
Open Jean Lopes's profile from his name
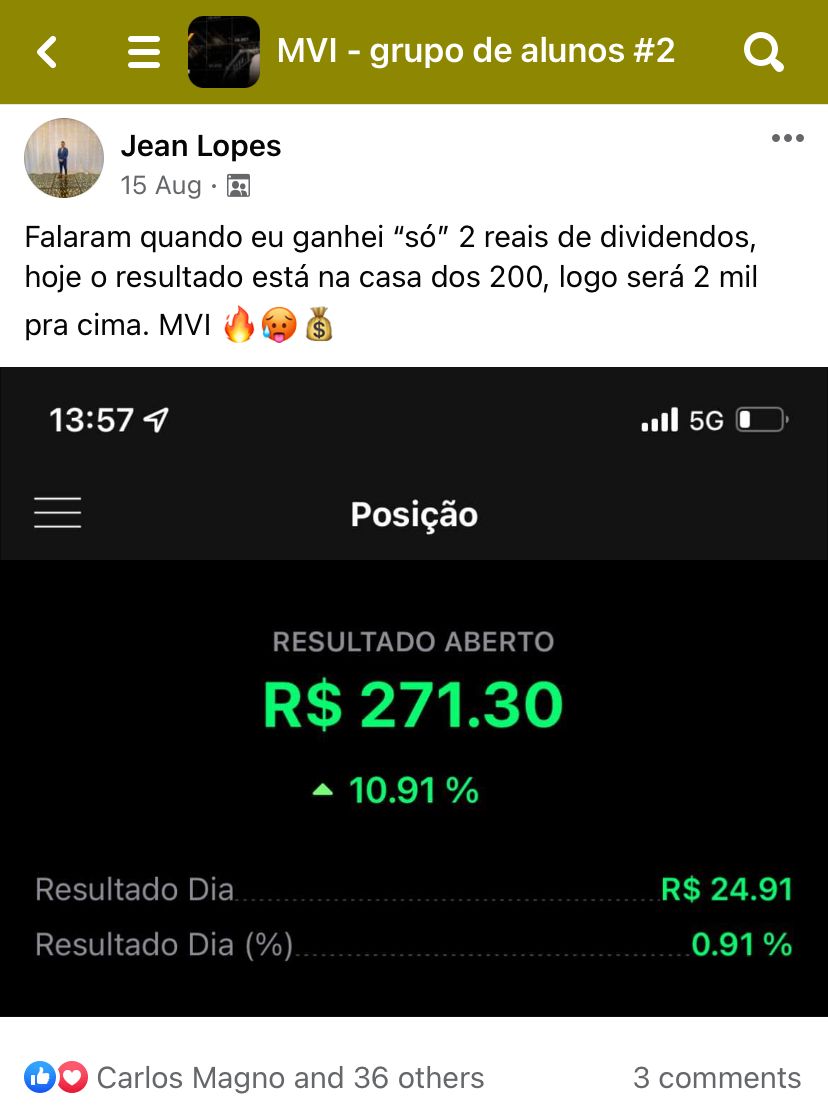(x=201, y=146)
